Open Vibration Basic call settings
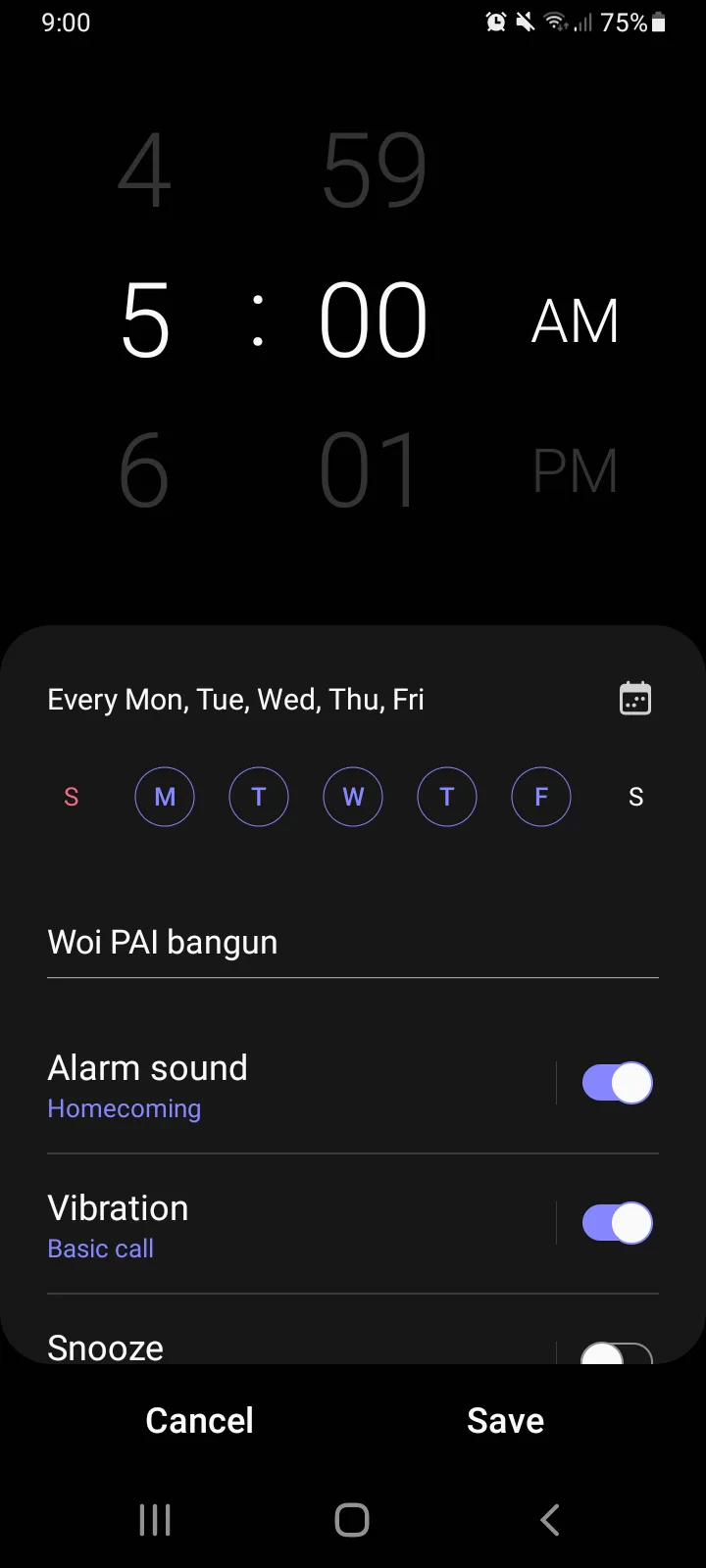The width and height of the screenshot is (706, 1568). tap(294, 1225)
